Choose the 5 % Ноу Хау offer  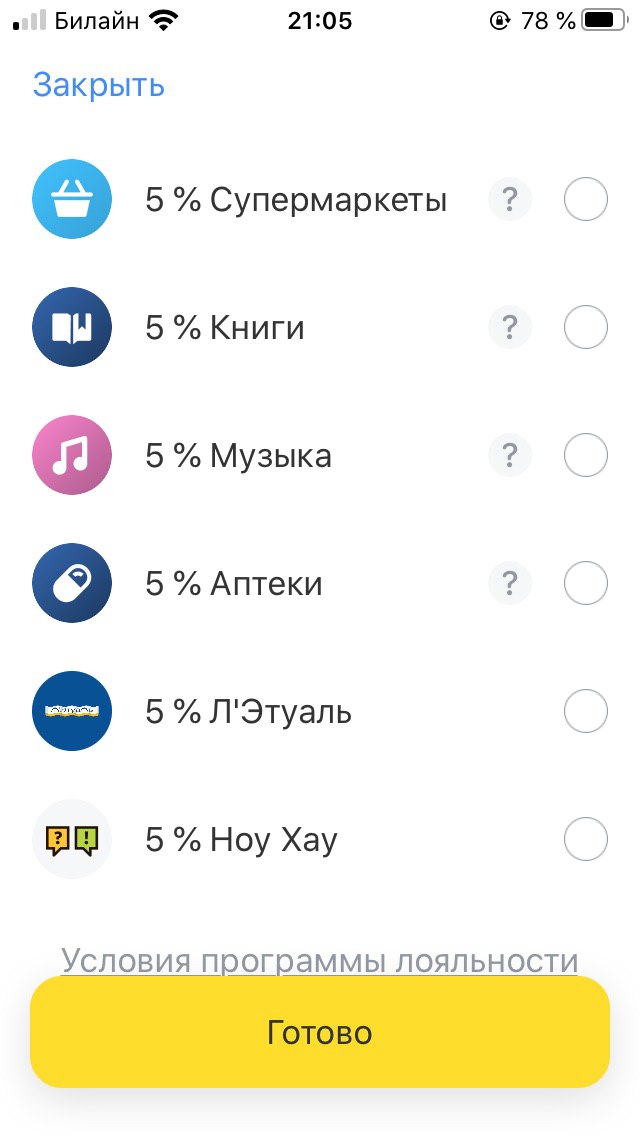586,839
